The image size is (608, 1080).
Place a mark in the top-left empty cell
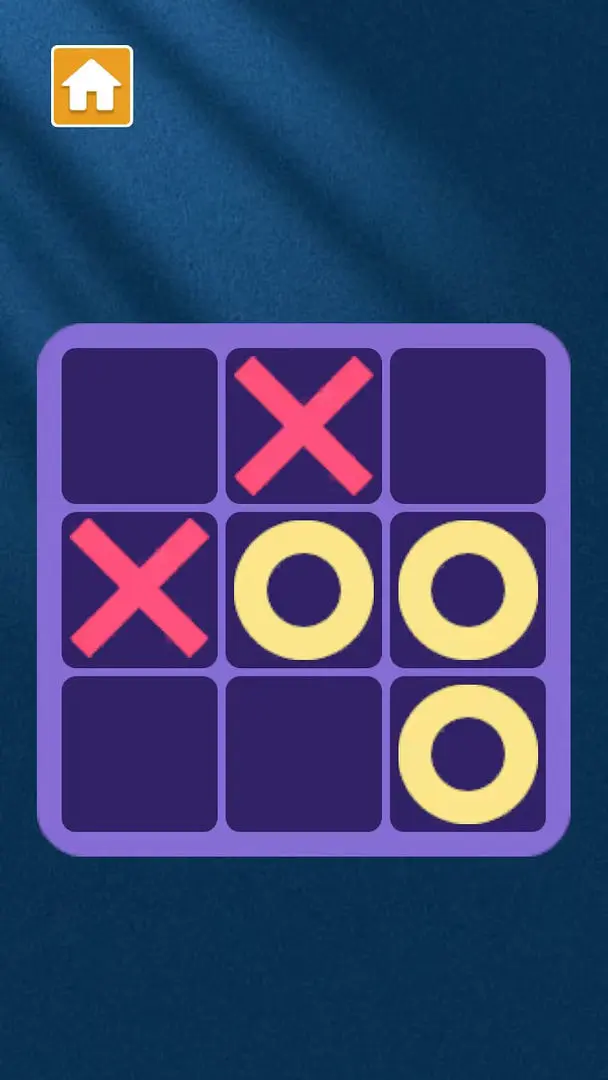point(140,426)
